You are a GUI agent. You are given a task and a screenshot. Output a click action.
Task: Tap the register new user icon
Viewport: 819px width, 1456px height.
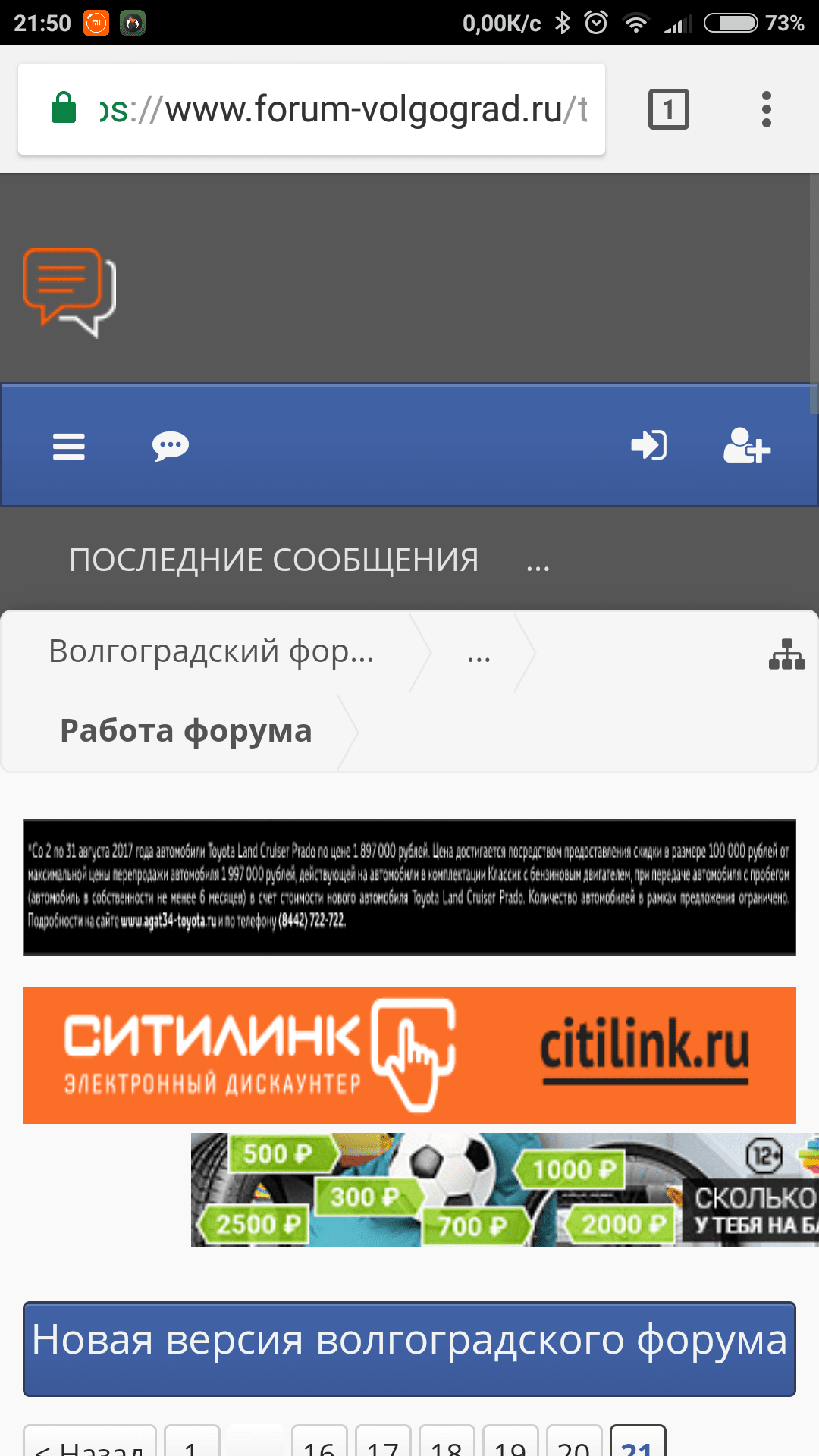746,445
